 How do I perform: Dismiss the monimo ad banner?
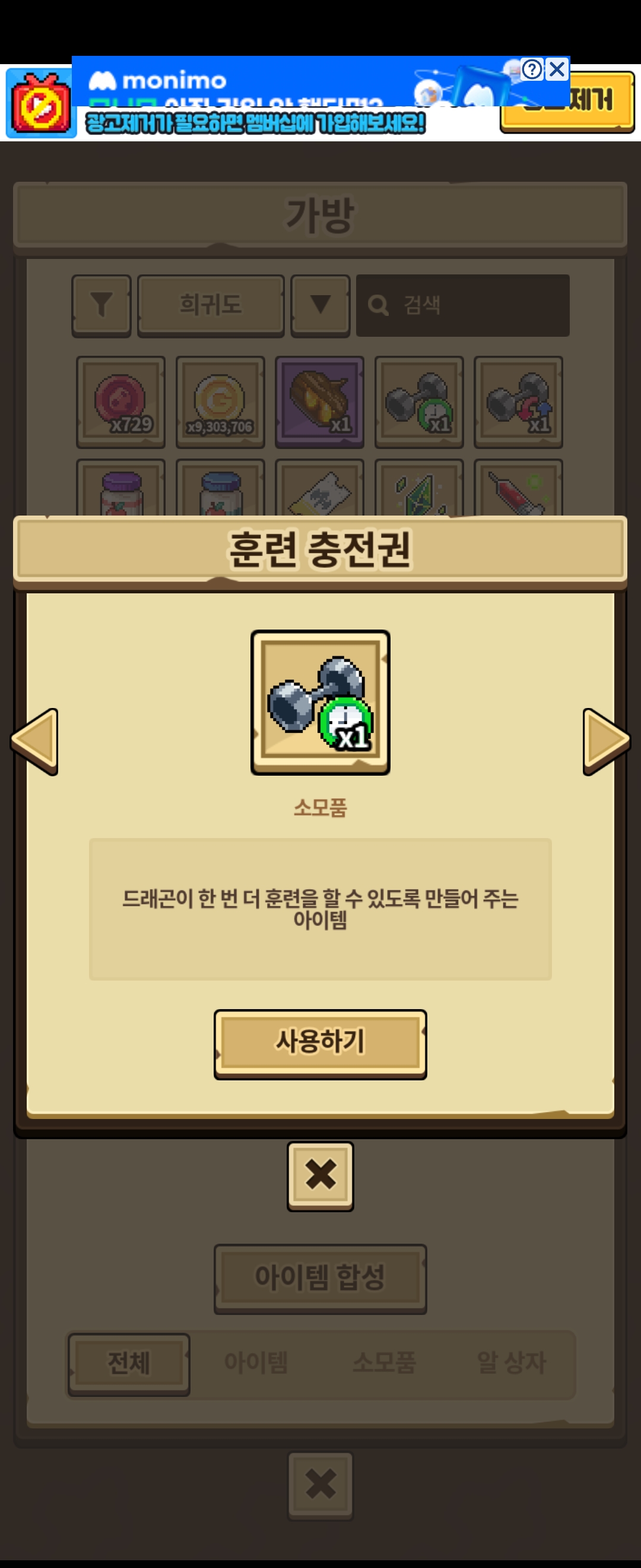click(557, 69)
